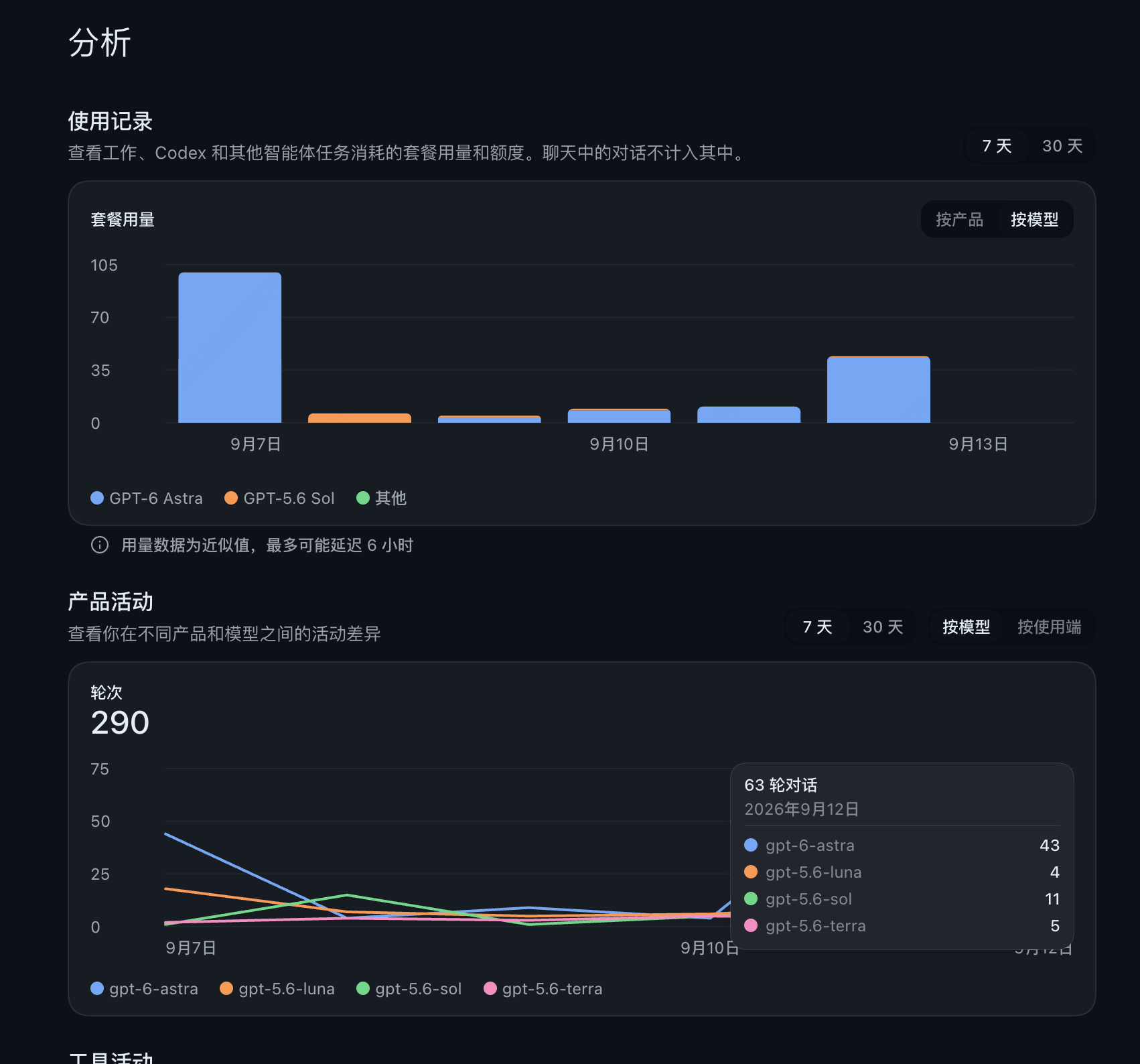Tap the info icon beside usage data note

[100, 545]
